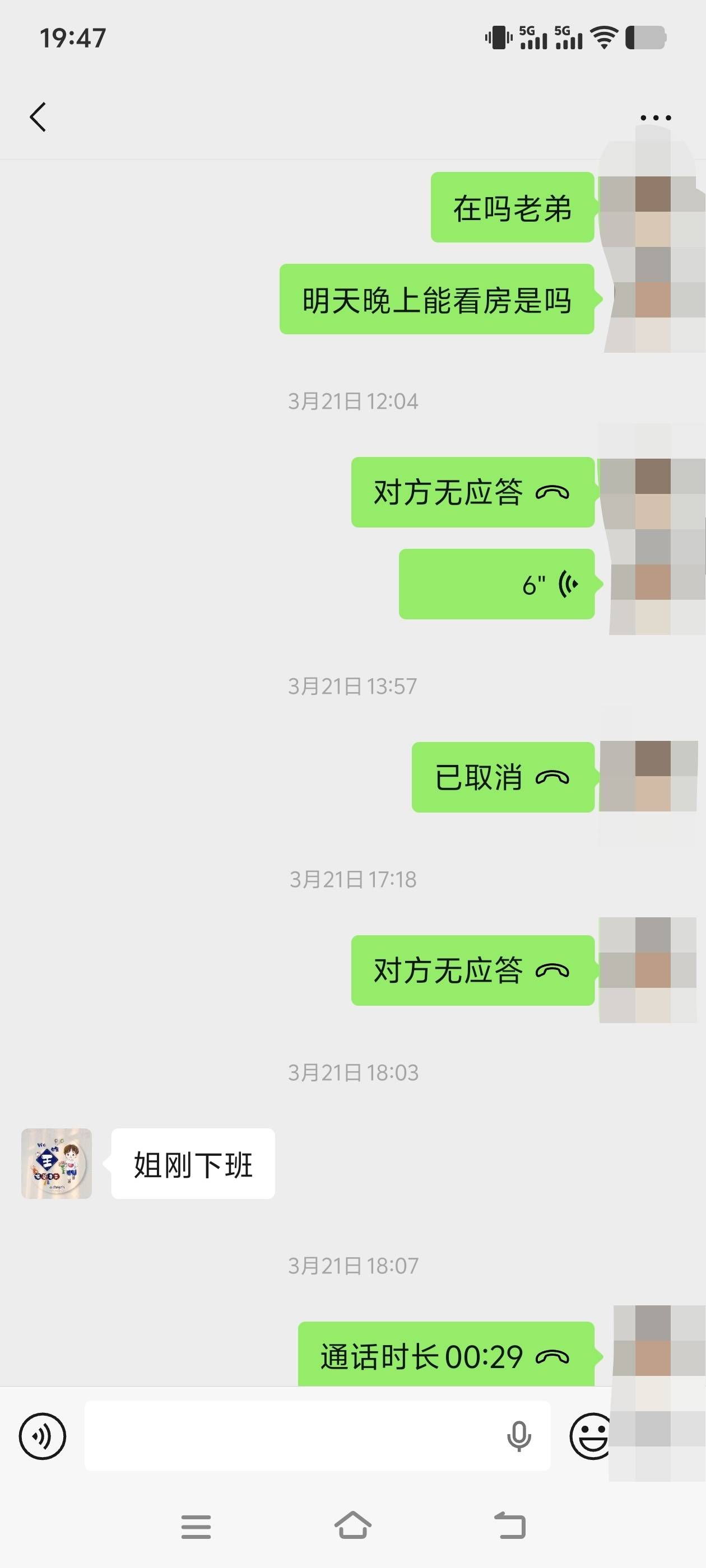Tap the microphone in the input box
The image size is (706, 1568).
[x=519, y=1436]
